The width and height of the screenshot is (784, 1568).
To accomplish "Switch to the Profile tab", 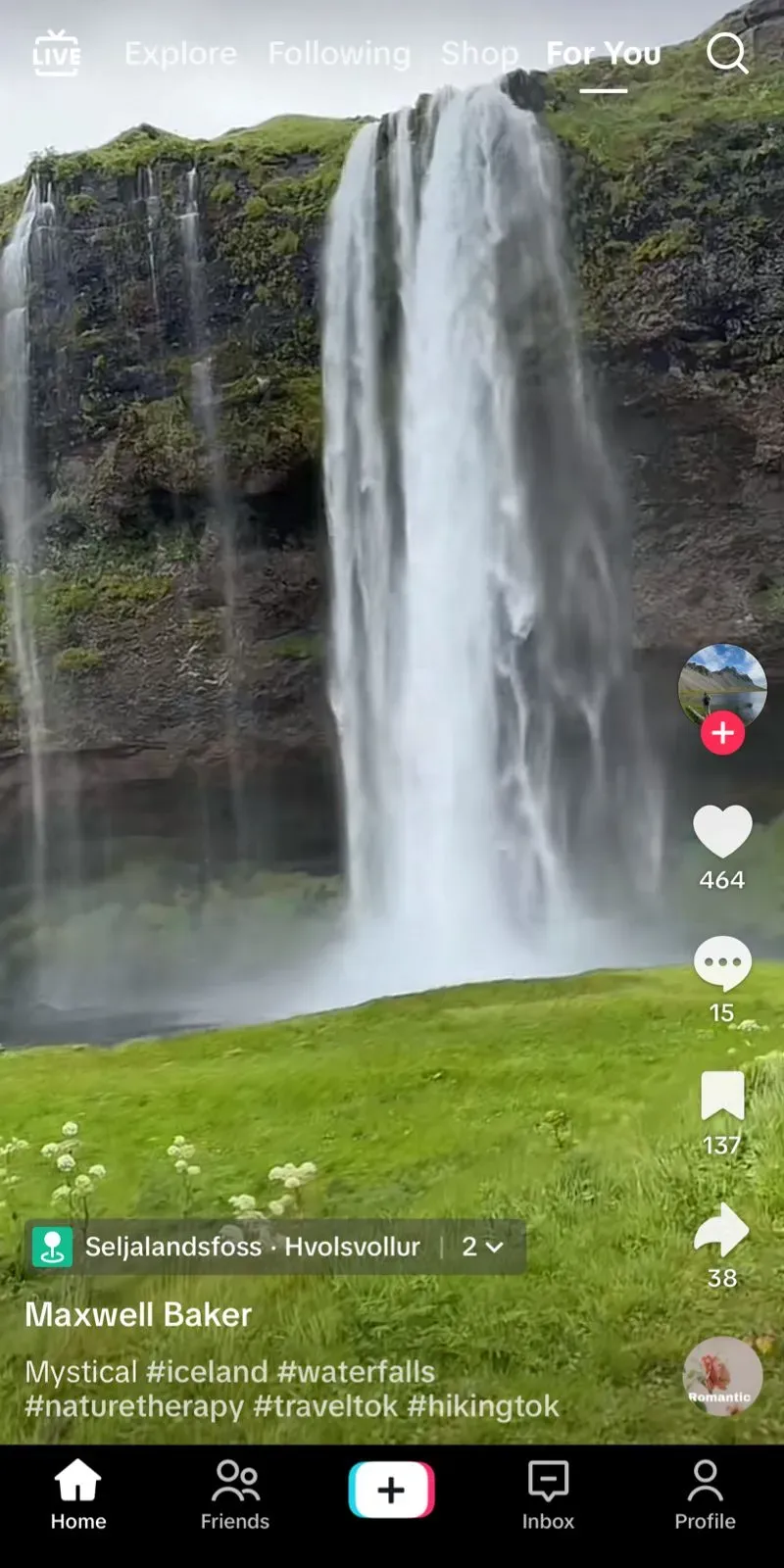I will coord(705,1494).
